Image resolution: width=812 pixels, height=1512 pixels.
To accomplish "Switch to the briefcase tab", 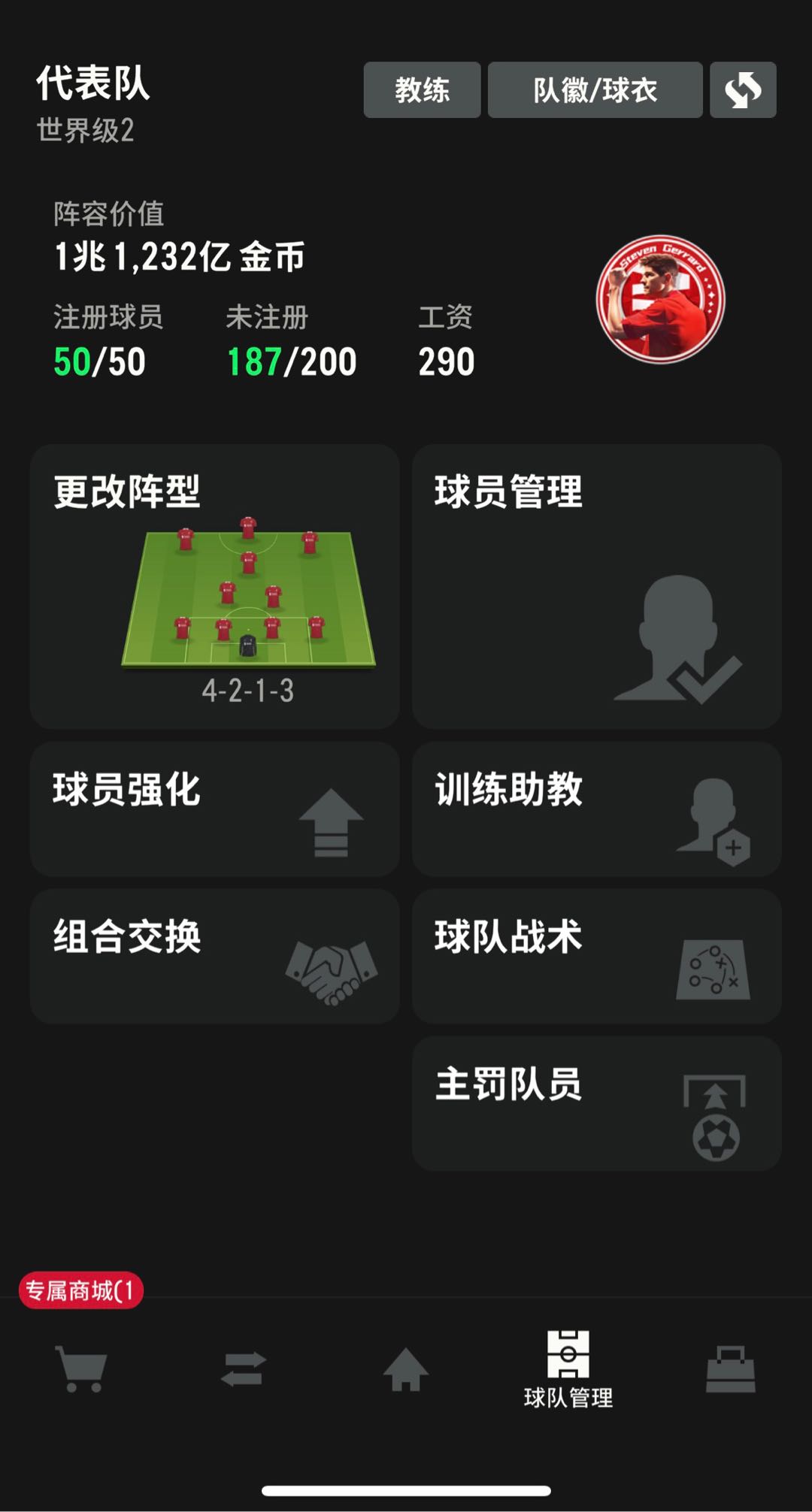I will pyautogui.click(x=730, y=1368).
